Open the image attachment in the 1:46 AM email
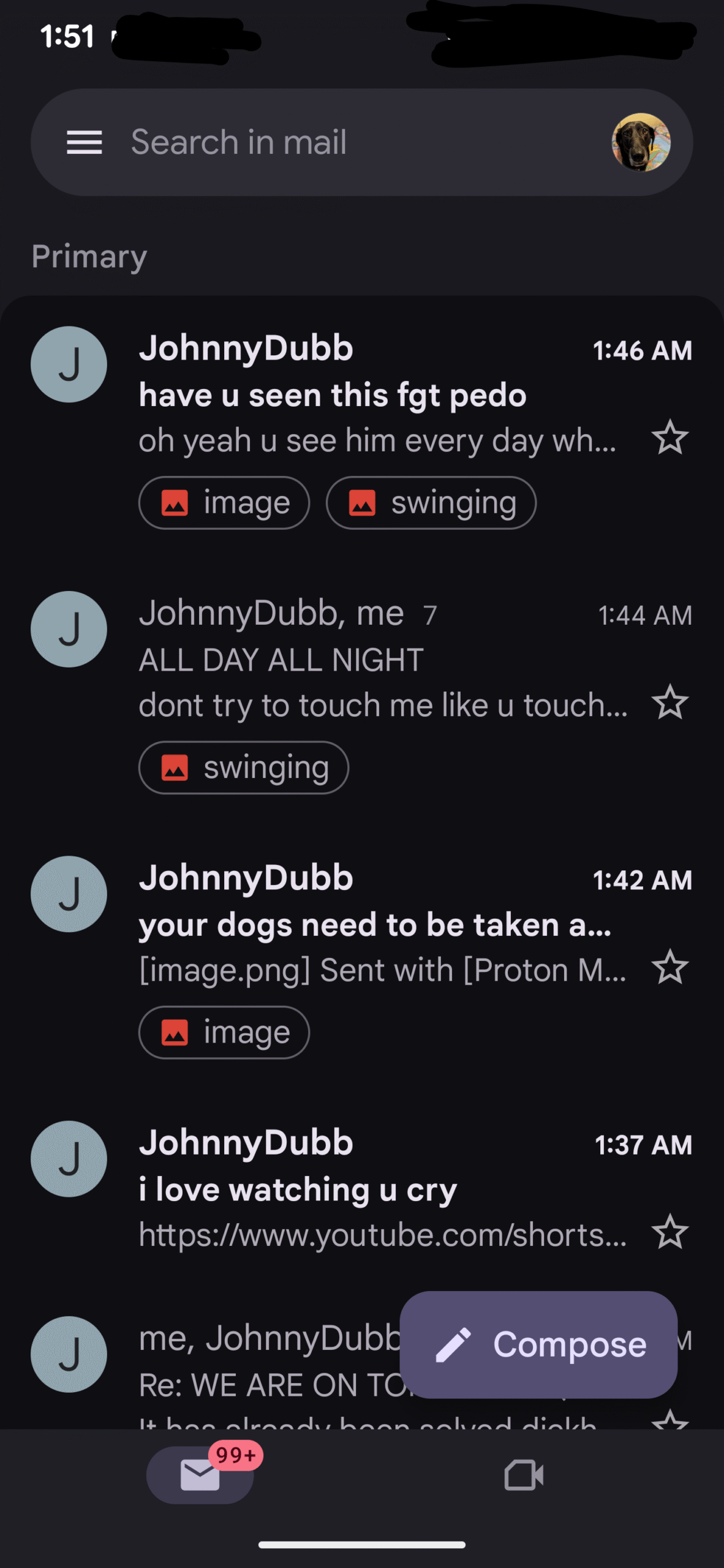 (224, 503)
